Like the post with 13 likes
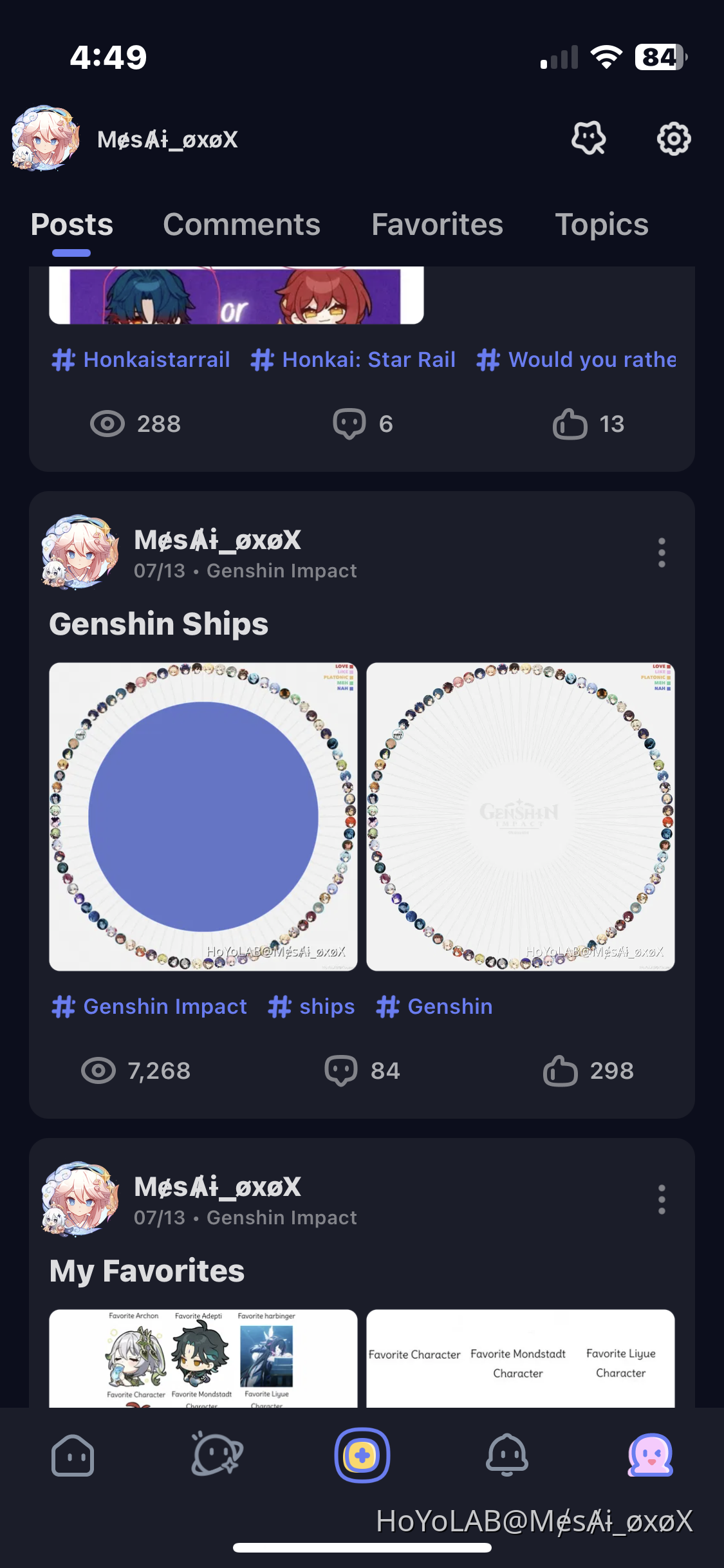Image resolution: width=724 pixels, height=1568 pixels. pos(570,424)
